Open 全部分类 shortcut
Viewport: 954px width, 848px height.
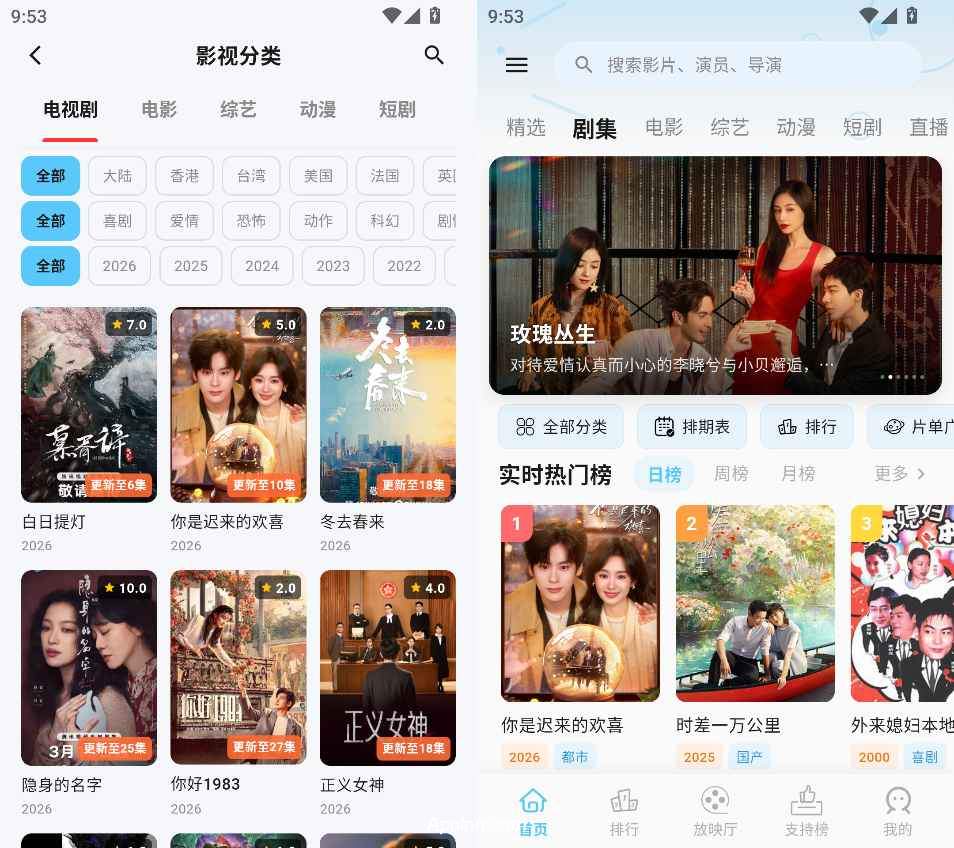561,427
